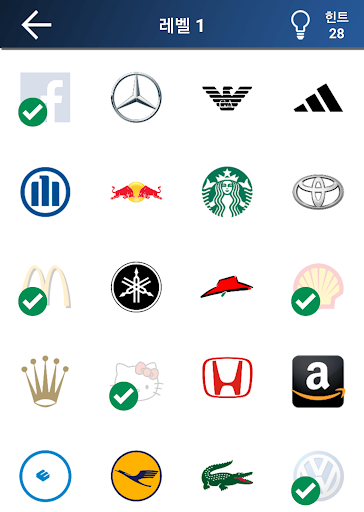Select the green mermaid logo tile
This screenshot has height=512, width=364.
click(227, 192)
